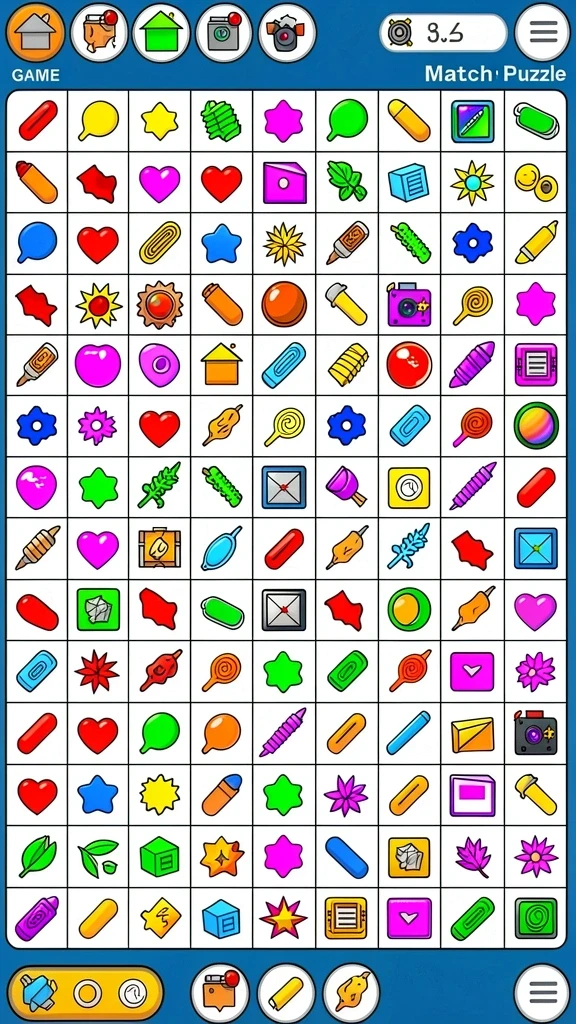The image size is (576, 1024).
Task: Tap the rainbow circle tile
Action: tap(536, 425)
